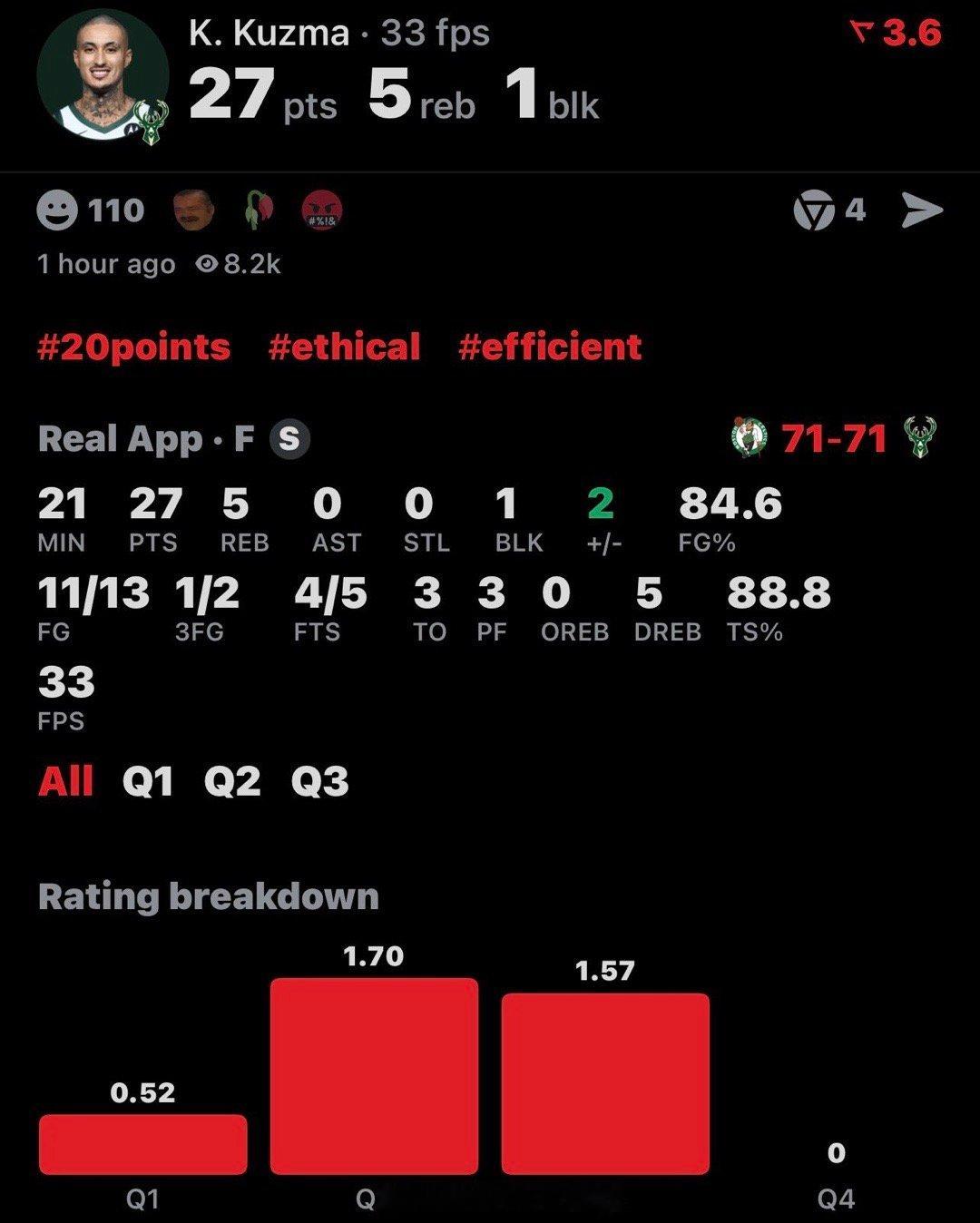Screen dimensions: 980x1223
Task: Open the #ethical hashtag
Action: [344, 347]
